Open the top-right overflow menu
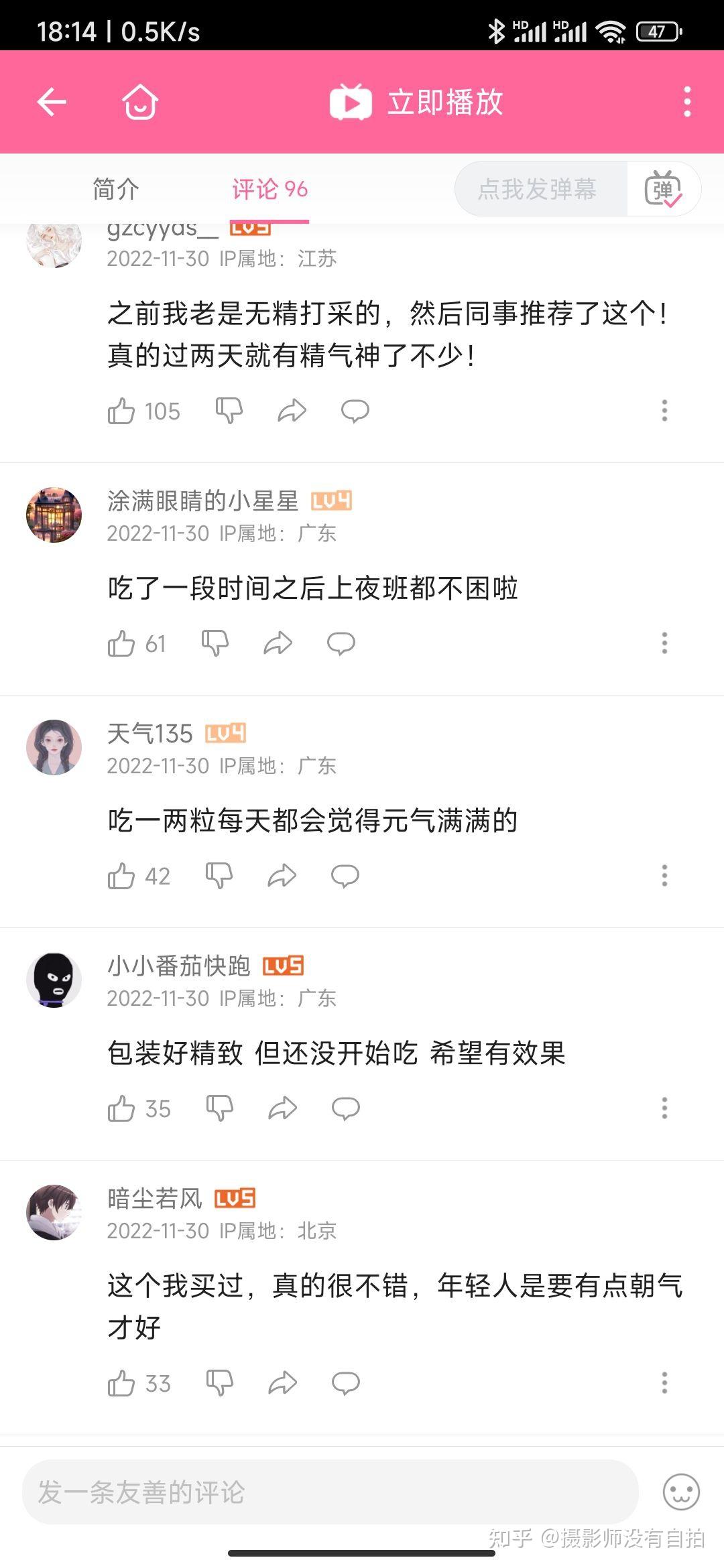Screen dimensions: 724x1568 [x=687, y=103]
